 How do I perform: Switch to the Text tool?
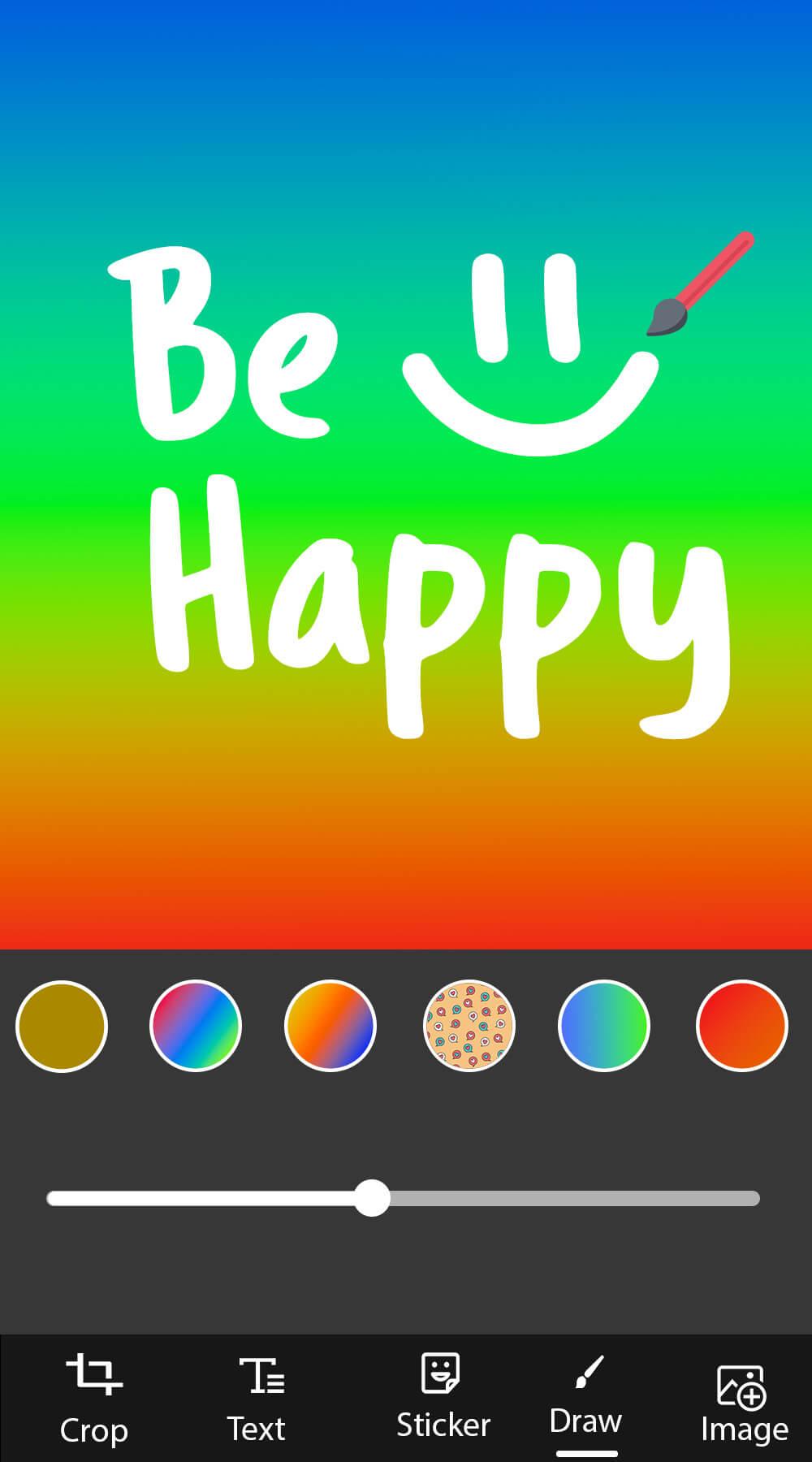click(x=257, y=1399)
